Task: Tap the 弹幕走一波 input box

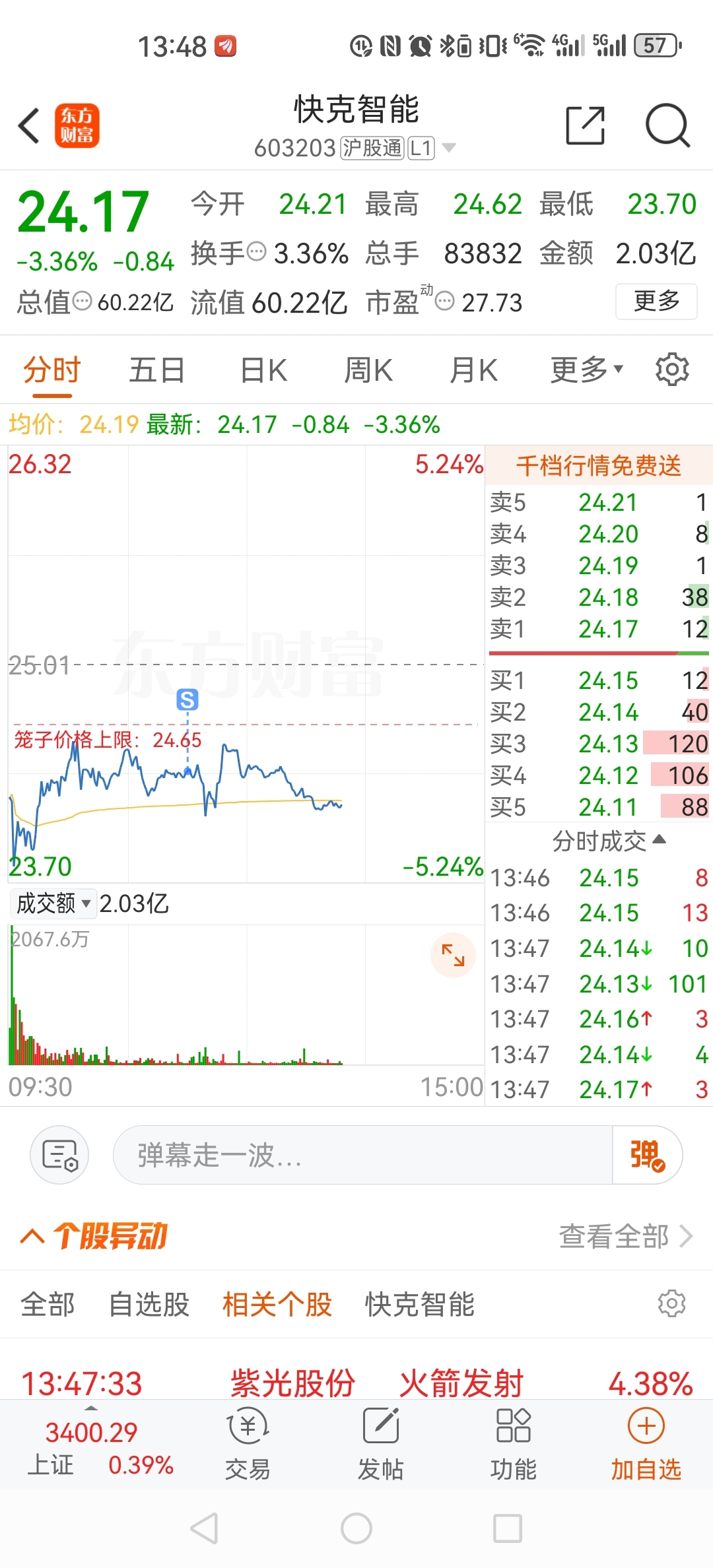Action: tap(363, 1155)
